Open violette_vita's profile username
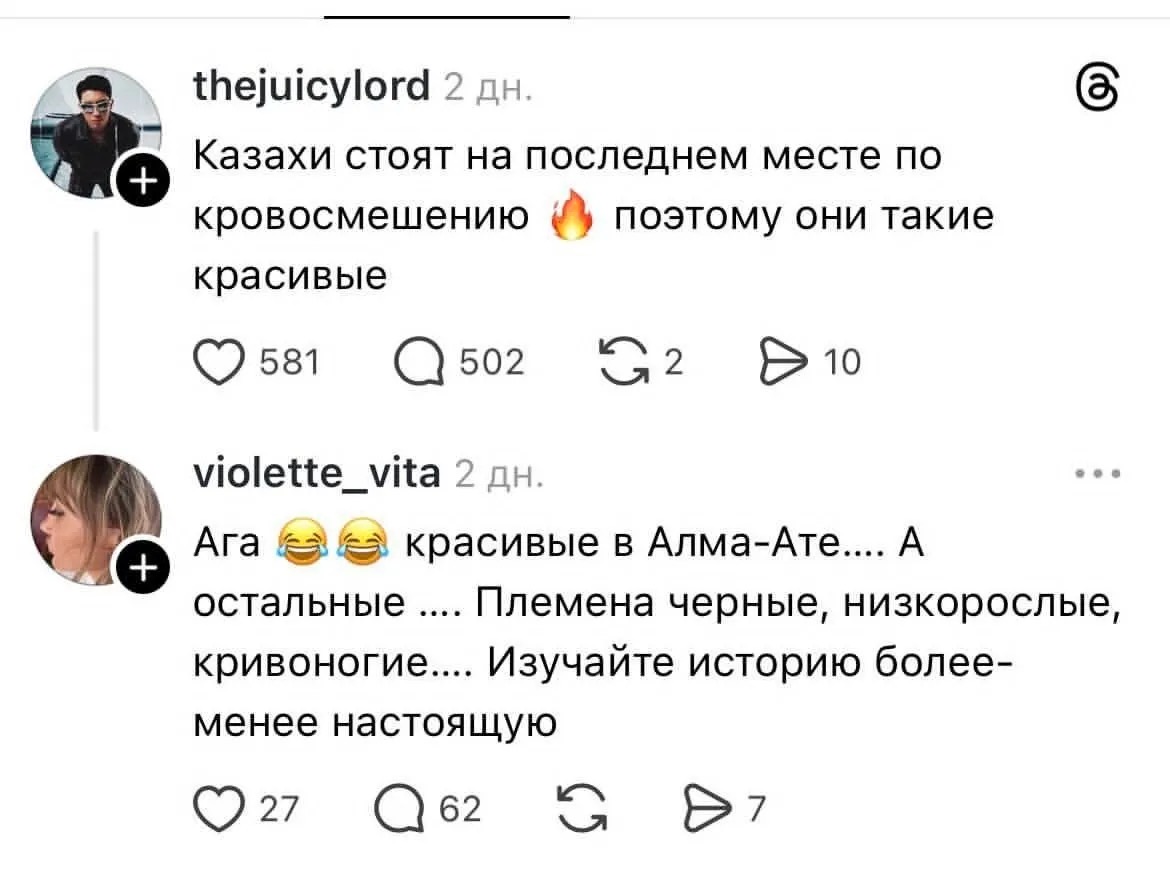 point(316,474)
